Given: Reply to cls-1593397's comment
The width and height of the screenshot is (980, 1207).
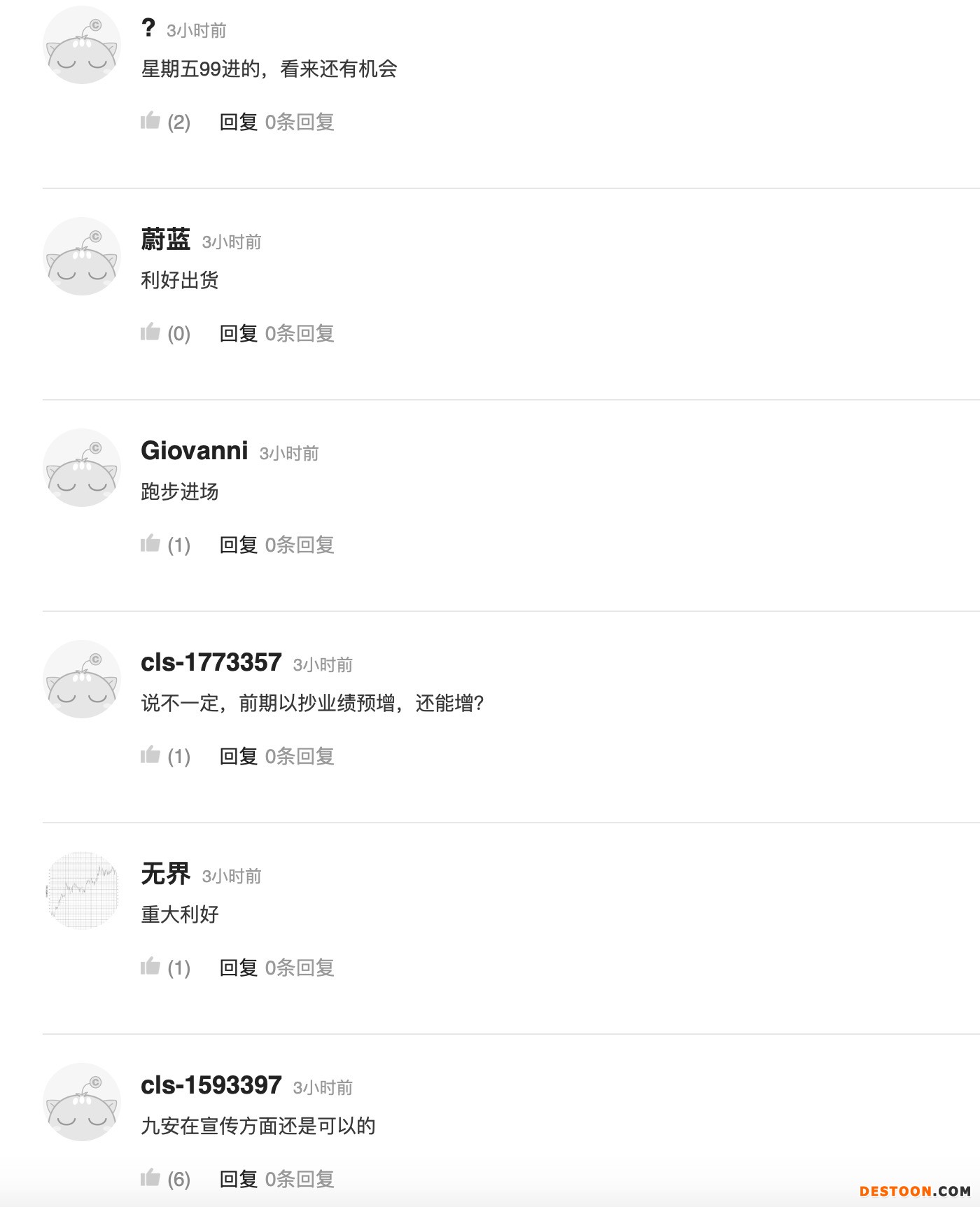Looking at the screenshot, I should (239, 1180).
